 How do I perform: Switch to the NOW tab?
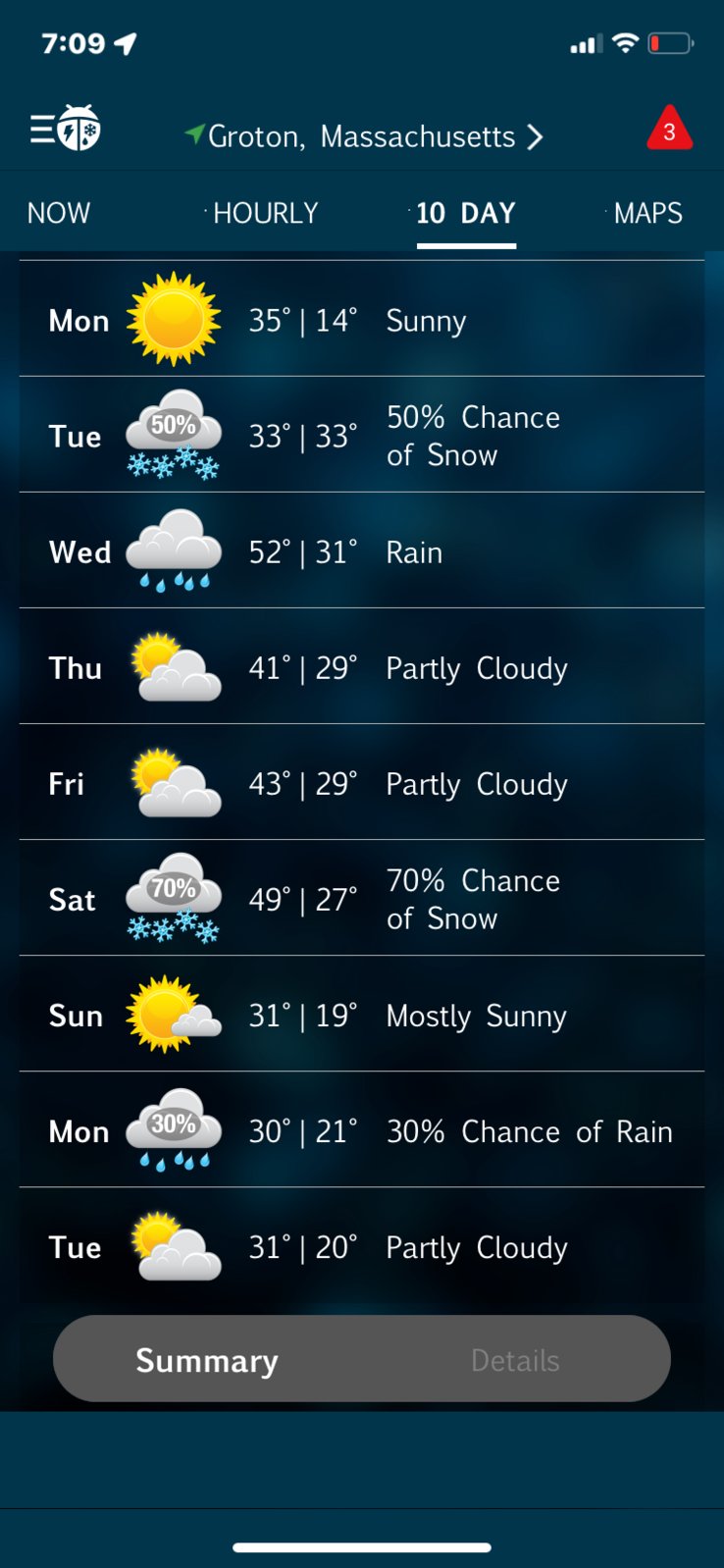pos(59,213)
